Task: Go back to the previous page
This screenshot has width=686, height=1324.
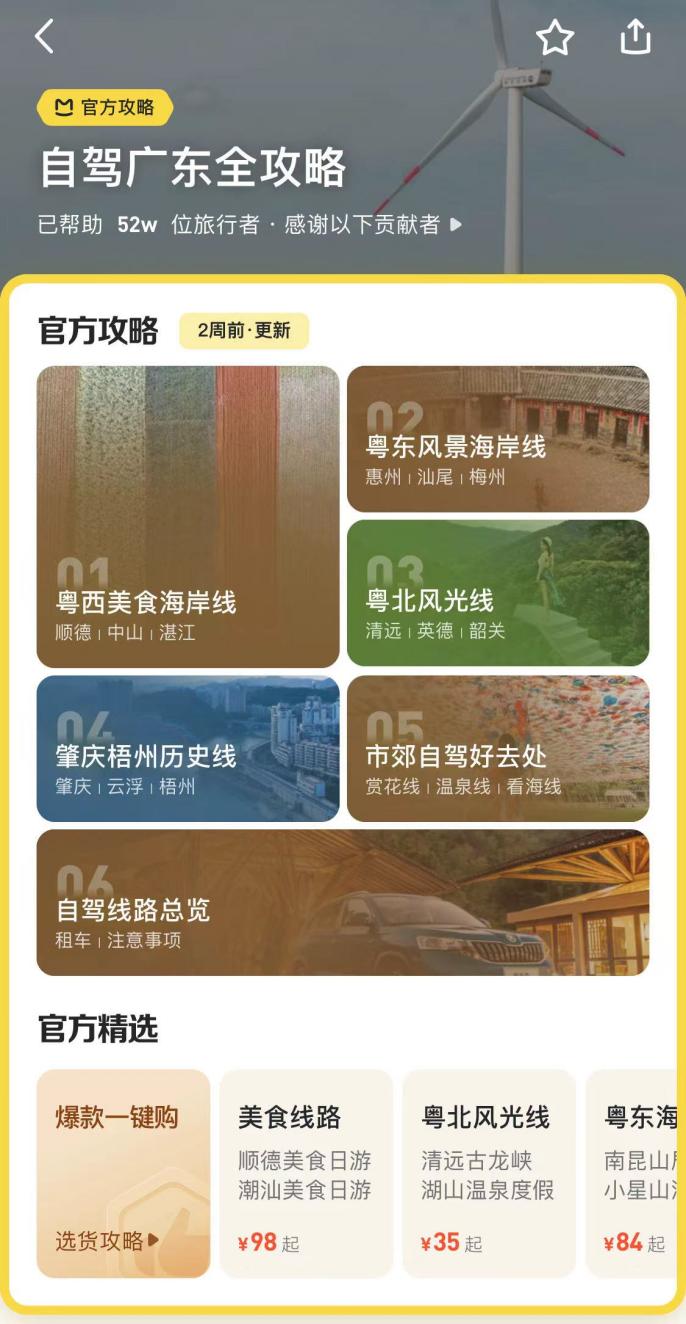Action: (44, 37)
